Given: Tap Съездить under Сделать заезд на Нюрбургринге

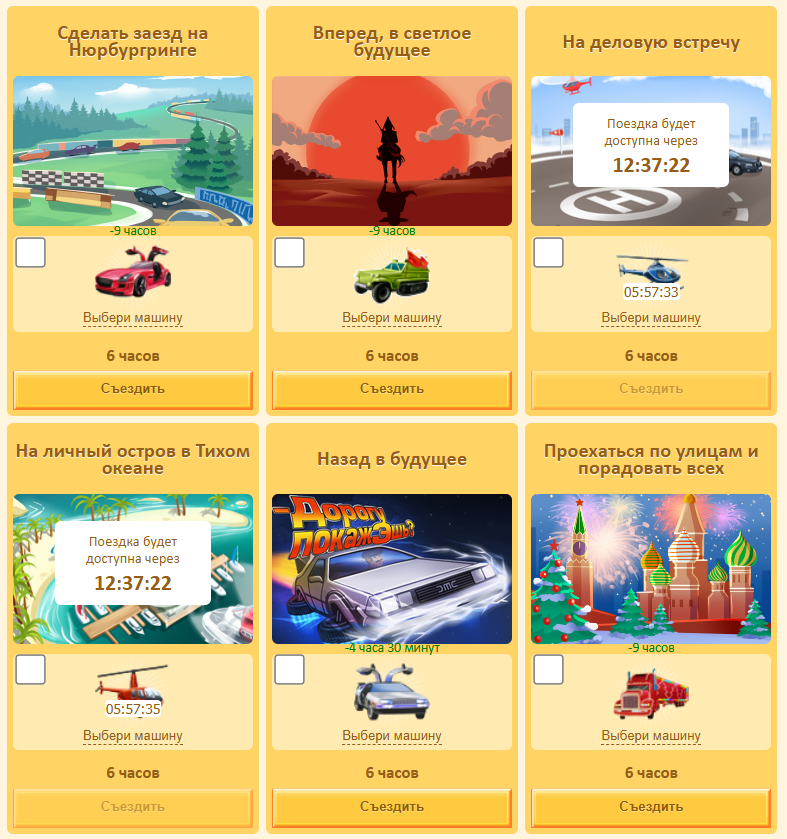Looking at the screenshot, I should click(x=132, y=389).
